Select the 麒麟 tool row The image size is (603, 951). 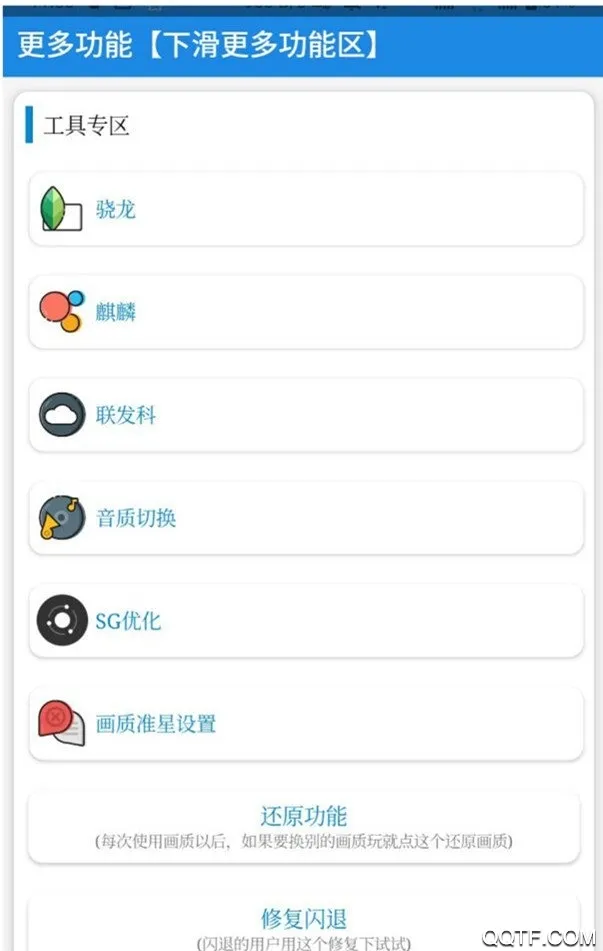click(x=305, y=312)
